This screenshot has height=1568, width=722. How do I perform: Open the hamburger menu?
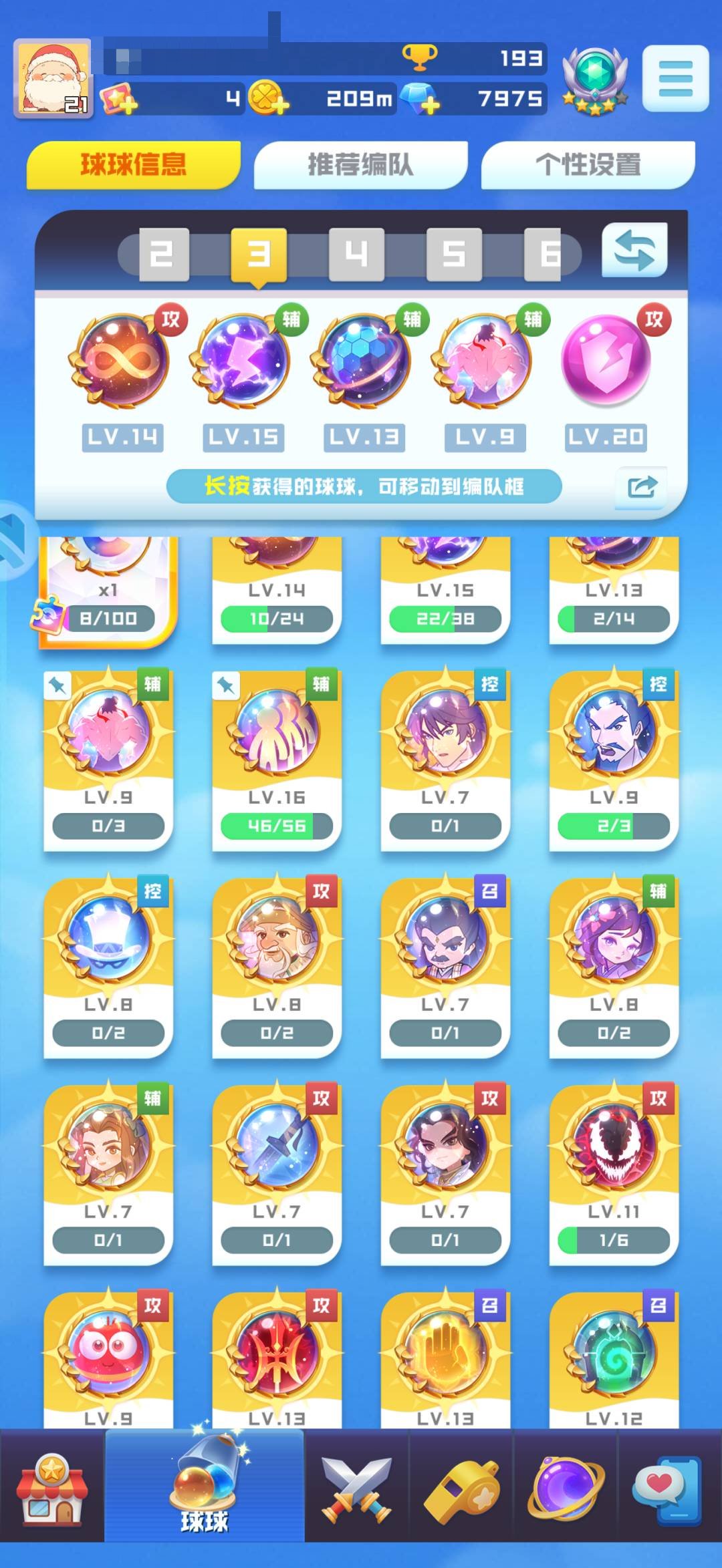coord(675,78)
